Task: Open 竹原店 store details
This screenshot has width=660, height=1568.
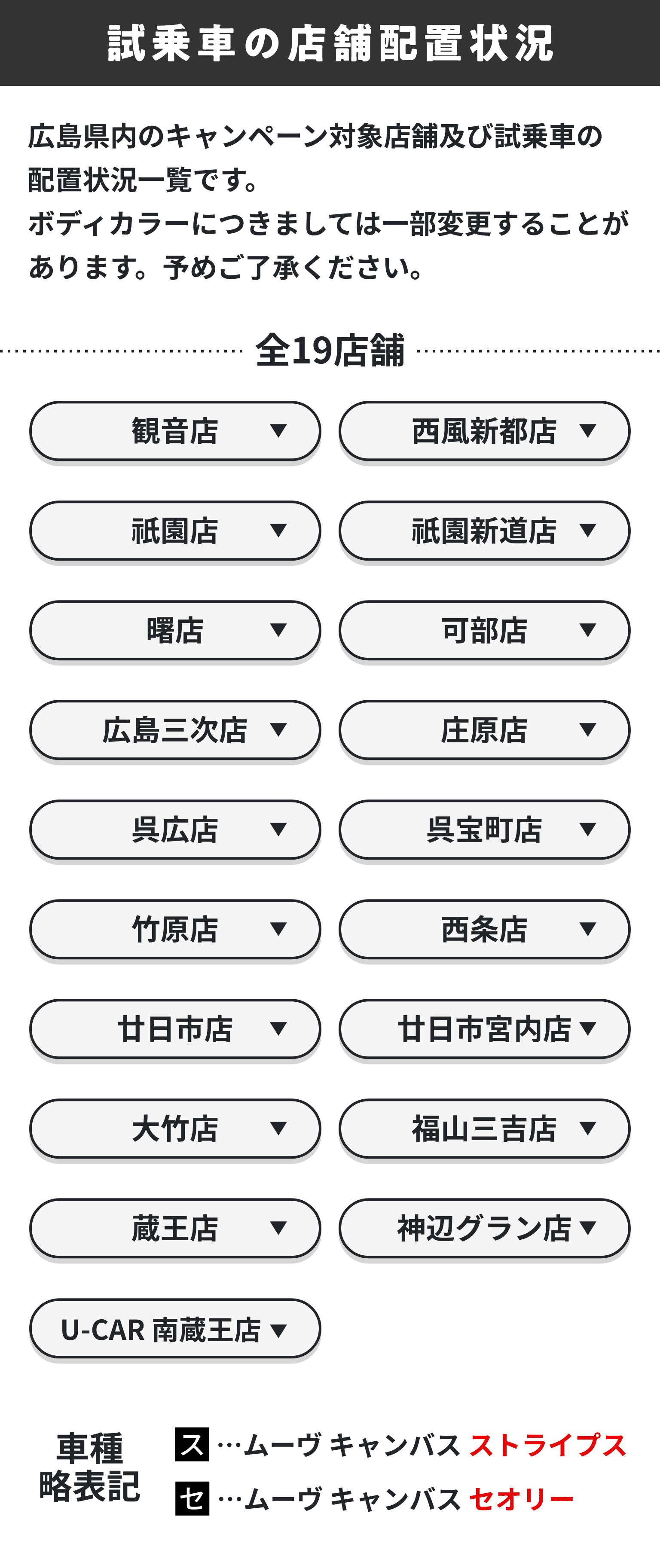Action: tap(175, 930)
